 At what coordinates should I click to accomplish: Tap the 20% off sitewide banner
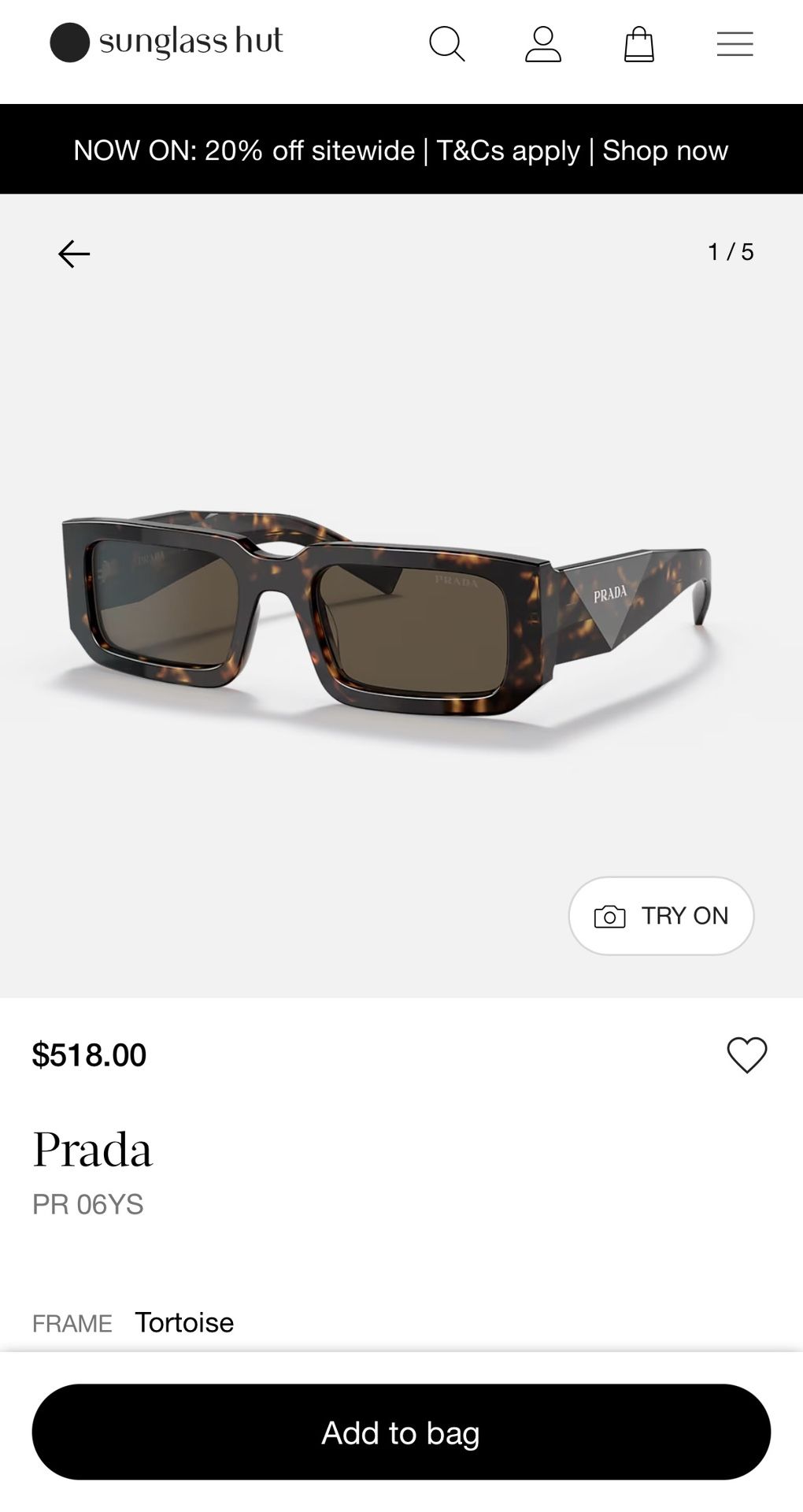pos(401,150)
